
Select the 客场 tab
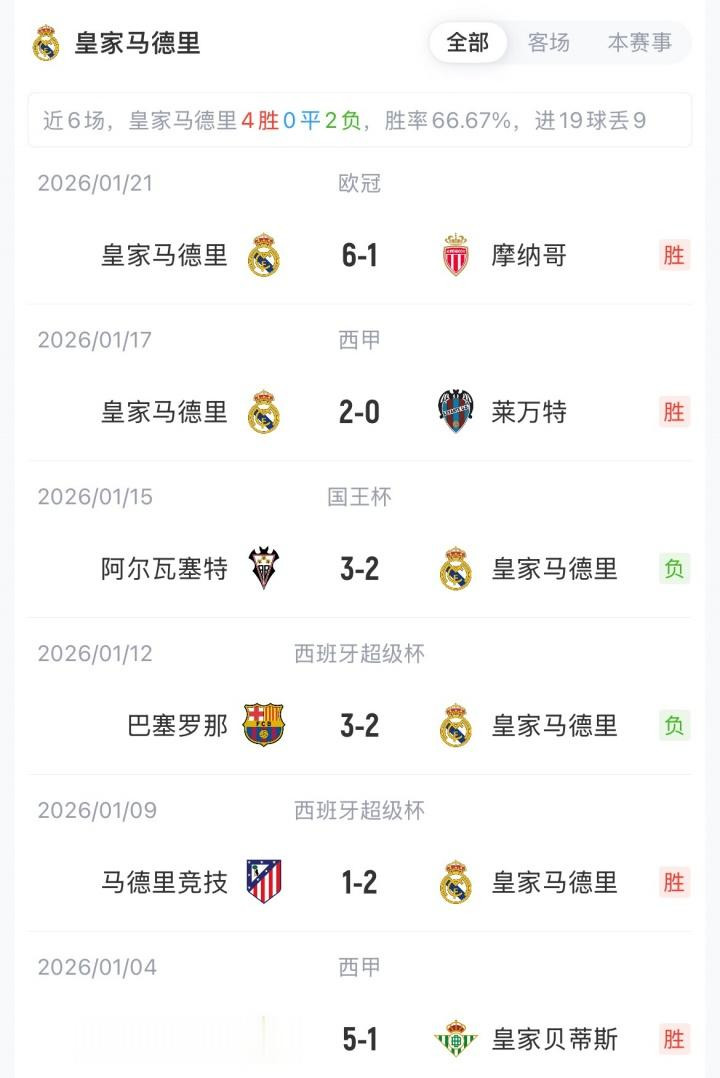(x=549, y=43)
